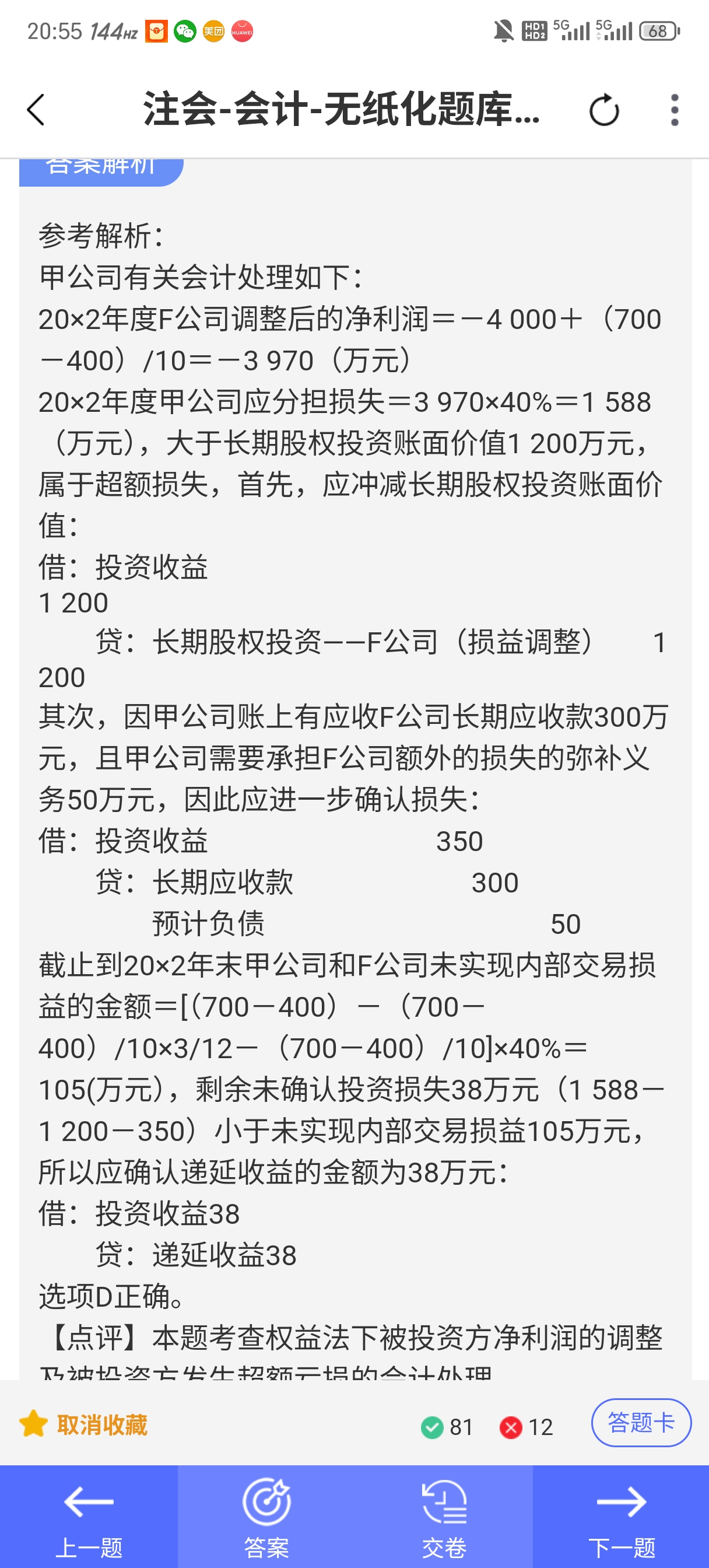Refresh the page with the reload icon
709x1568 pixels.
tap(603, 110)
